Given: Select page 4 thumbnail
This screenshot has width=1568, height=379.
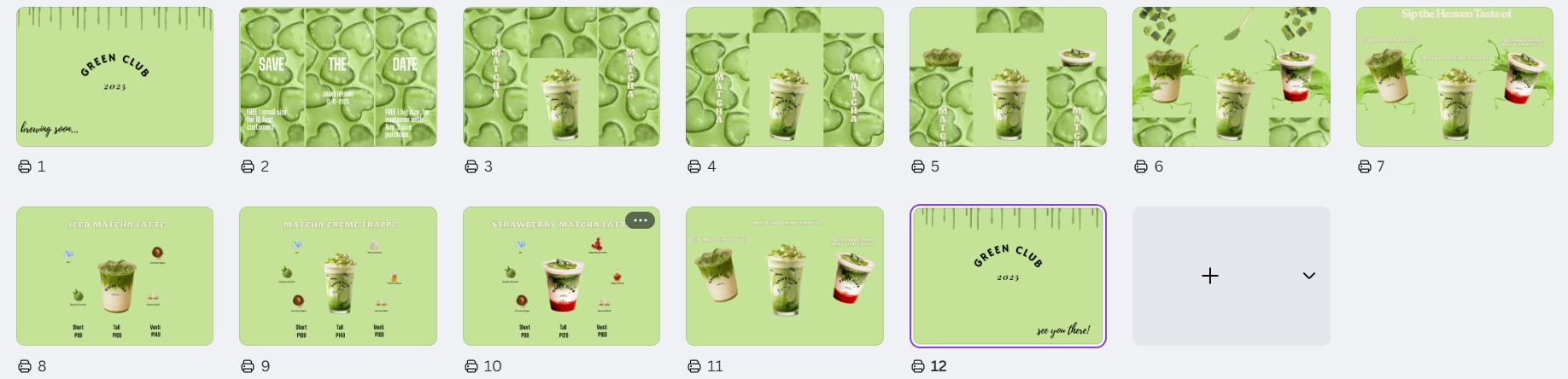Looking at the screenshot, I should point(784,77).
